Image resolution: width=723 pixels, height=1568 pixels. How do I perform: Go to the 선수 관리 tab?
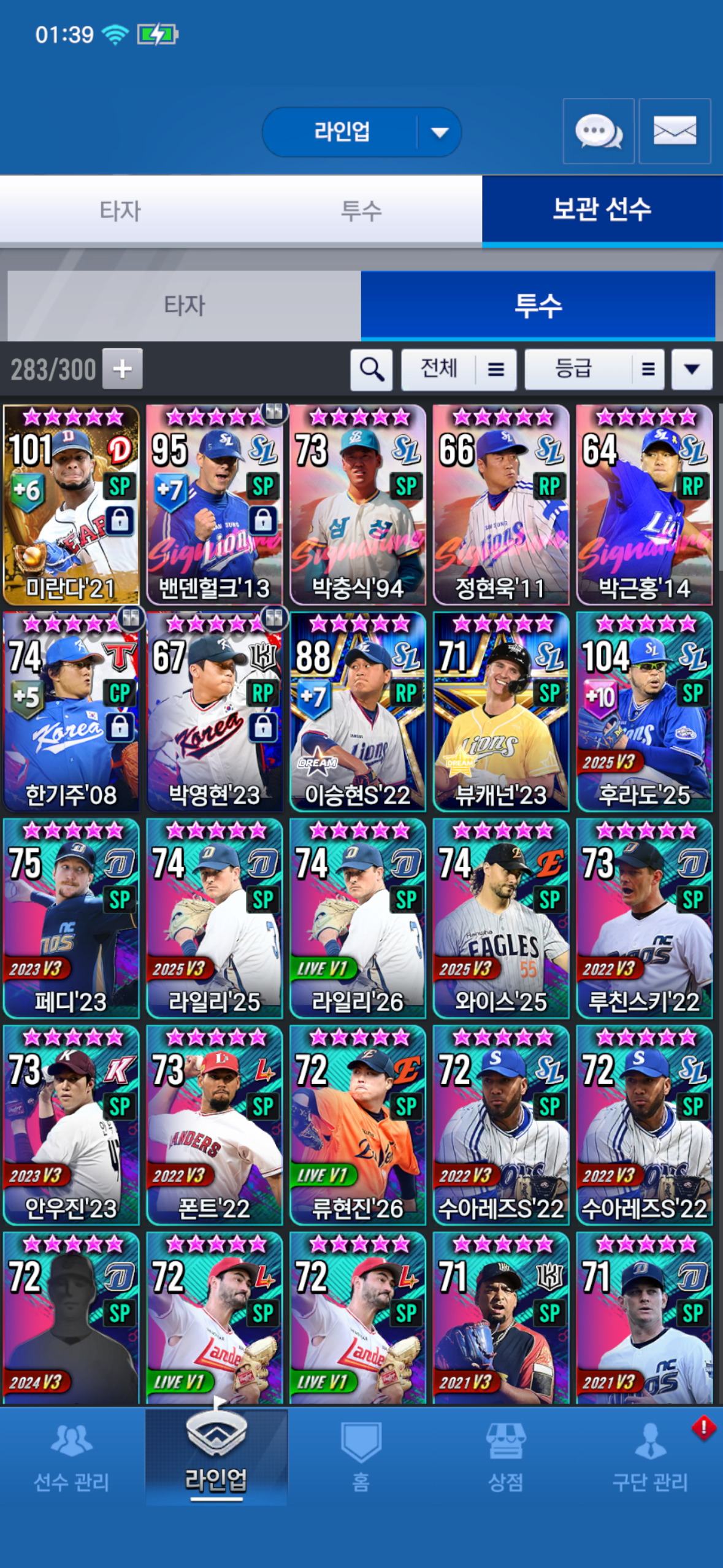pos(71,1457)
